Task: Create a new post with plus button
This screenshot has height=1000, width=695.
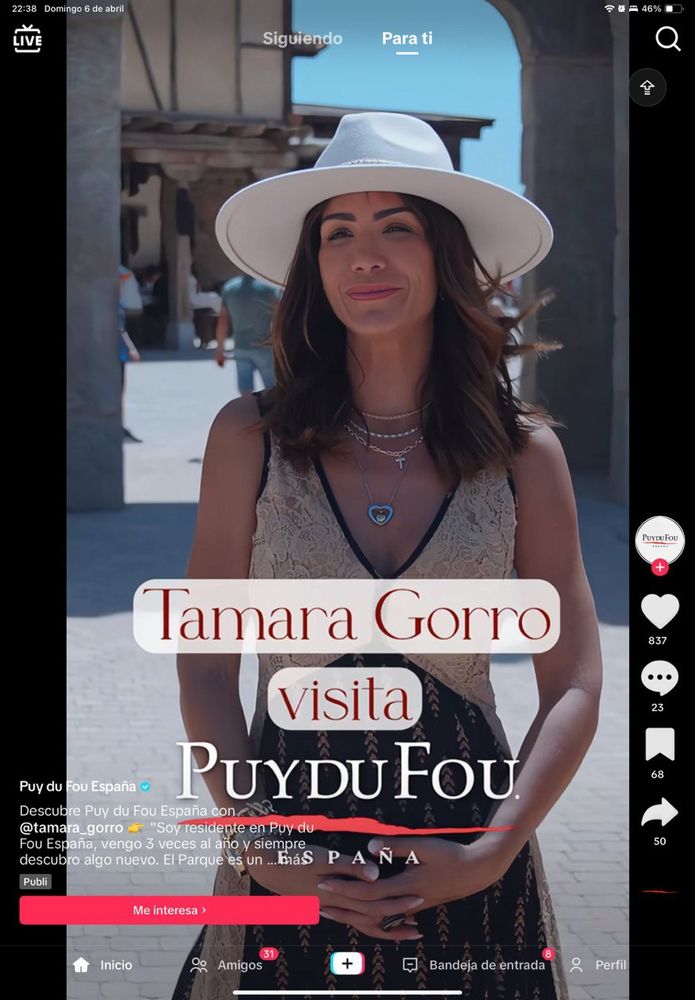Action: [348, 964]
